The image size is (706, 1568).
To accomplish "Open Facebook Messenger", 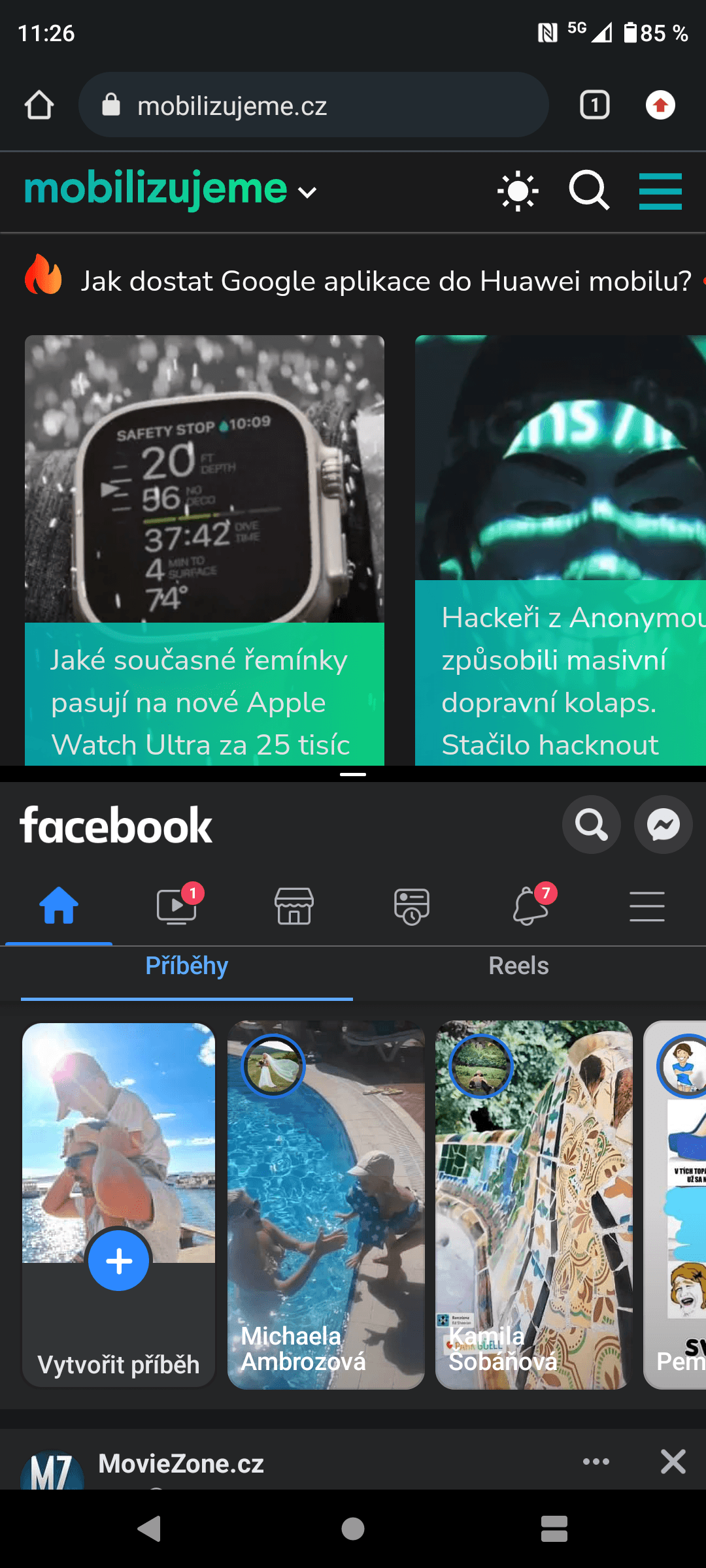I will click(663, 825).
